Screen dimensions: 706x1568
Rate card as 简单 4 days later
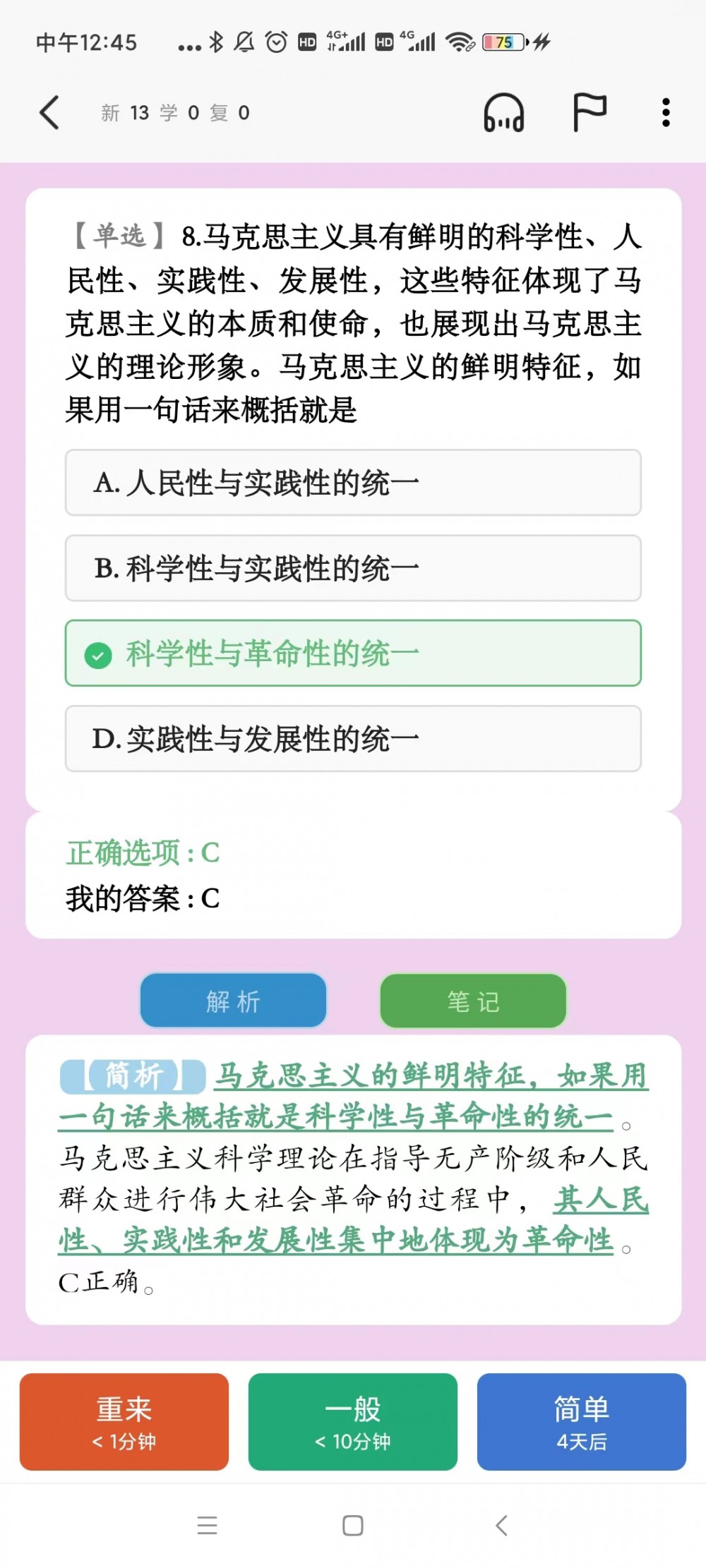pos(582,1421)
